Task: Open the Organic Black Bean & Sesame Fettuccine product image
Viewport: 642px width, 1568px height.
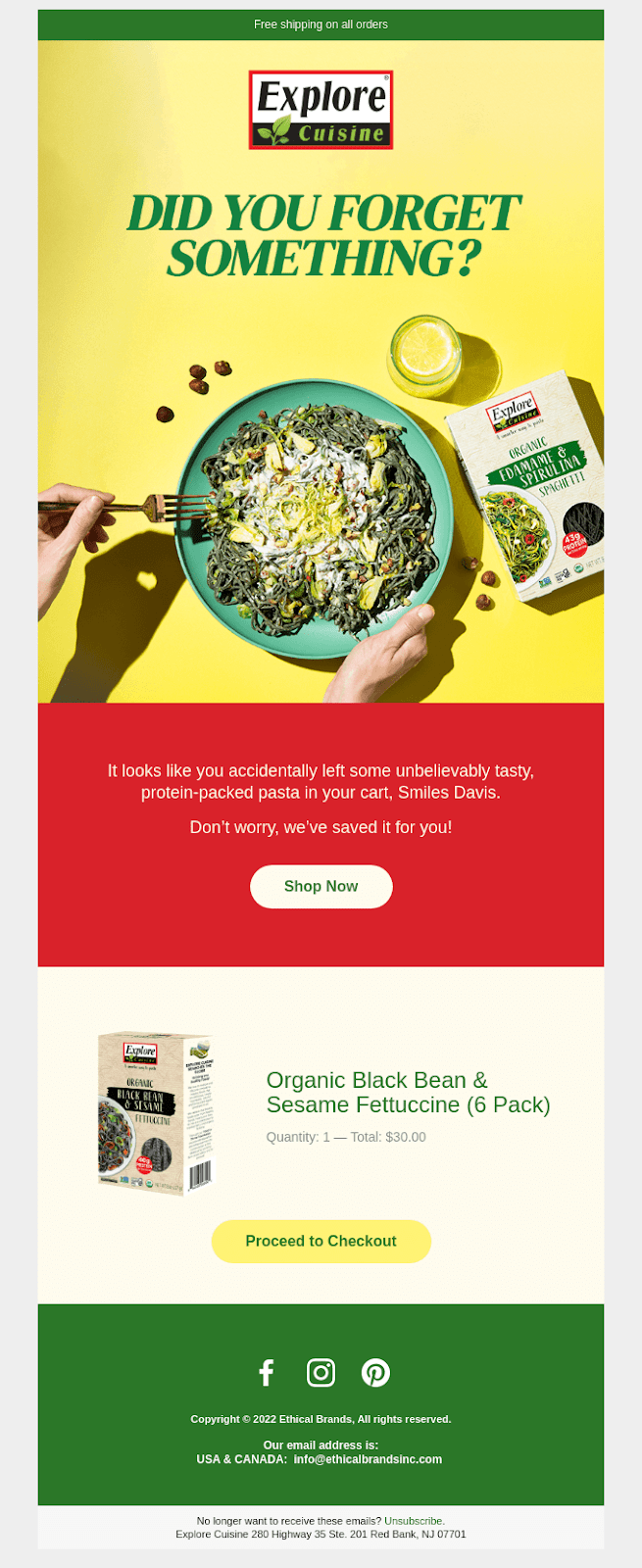Action: (x=155, y=1111)
